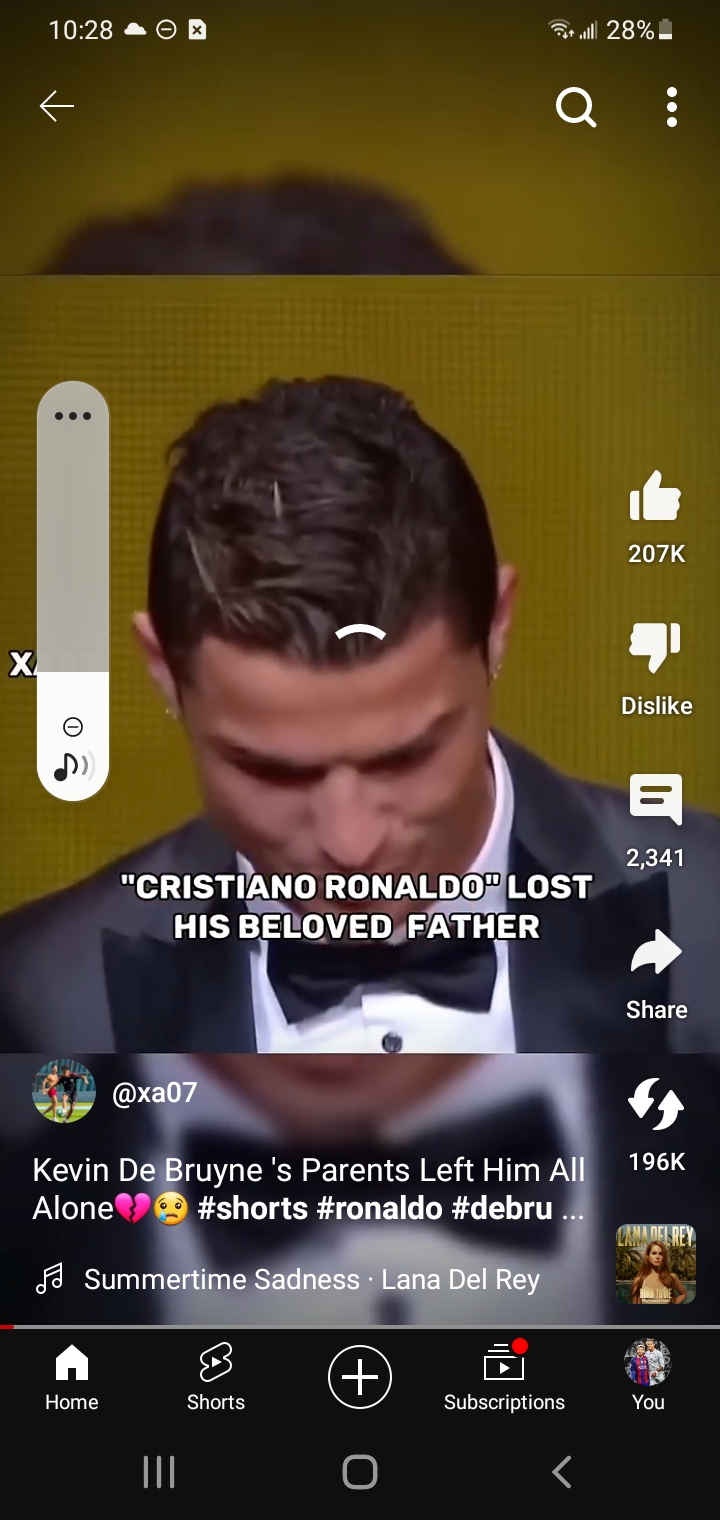The image size is (720, 1520).
Task: Expand the volume panel's three-dot options
Action: click(73, 416)
